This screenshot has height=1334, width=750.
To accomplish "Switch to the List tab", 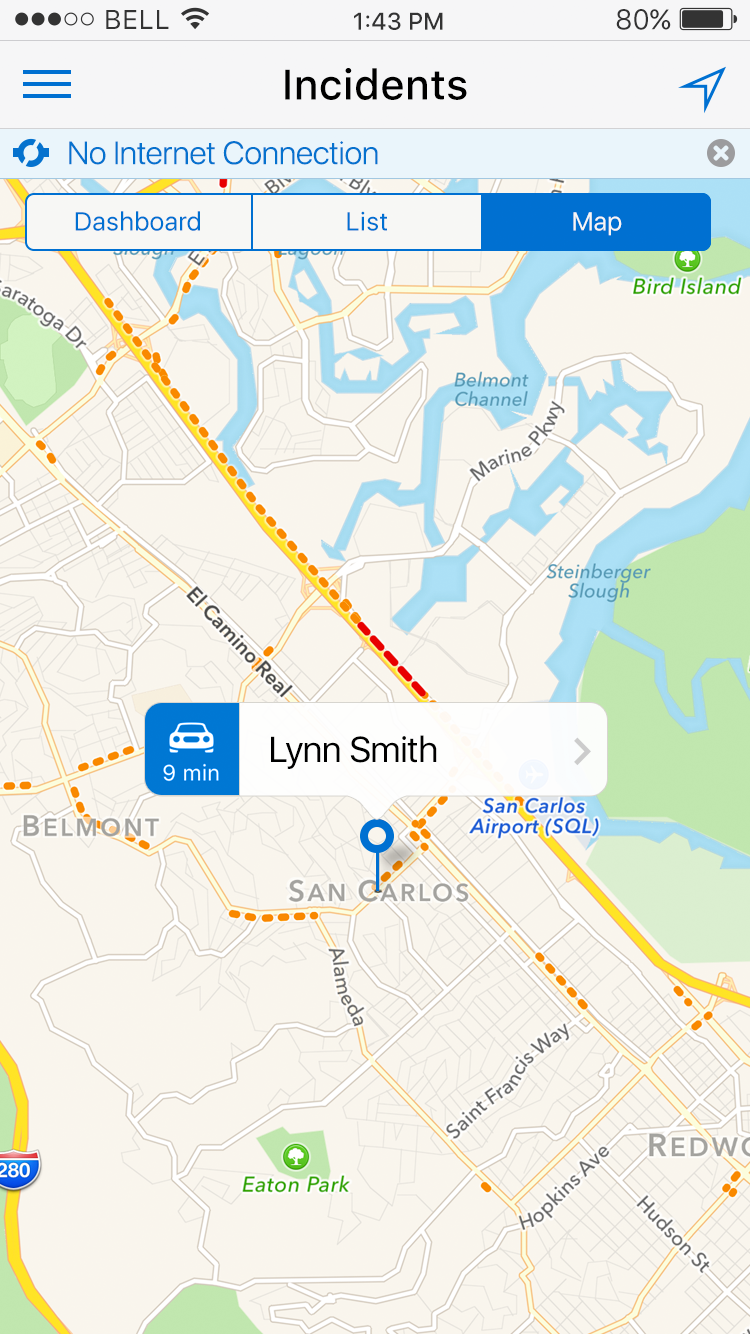I will [x=366, y=222].
